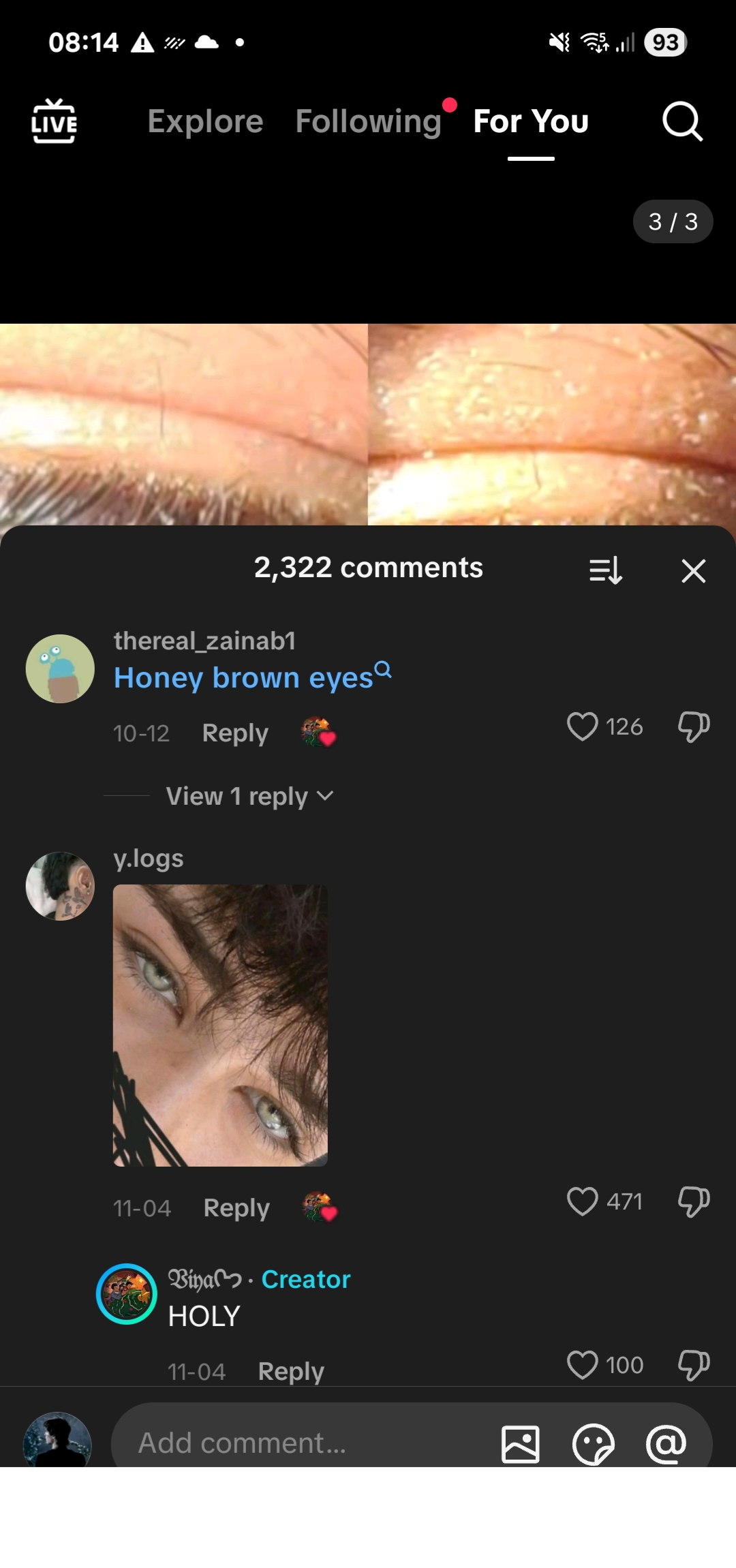Switch to the Following tab
Image resolution: width=736 pixels, height=1568 pixels.
[369, 121]
